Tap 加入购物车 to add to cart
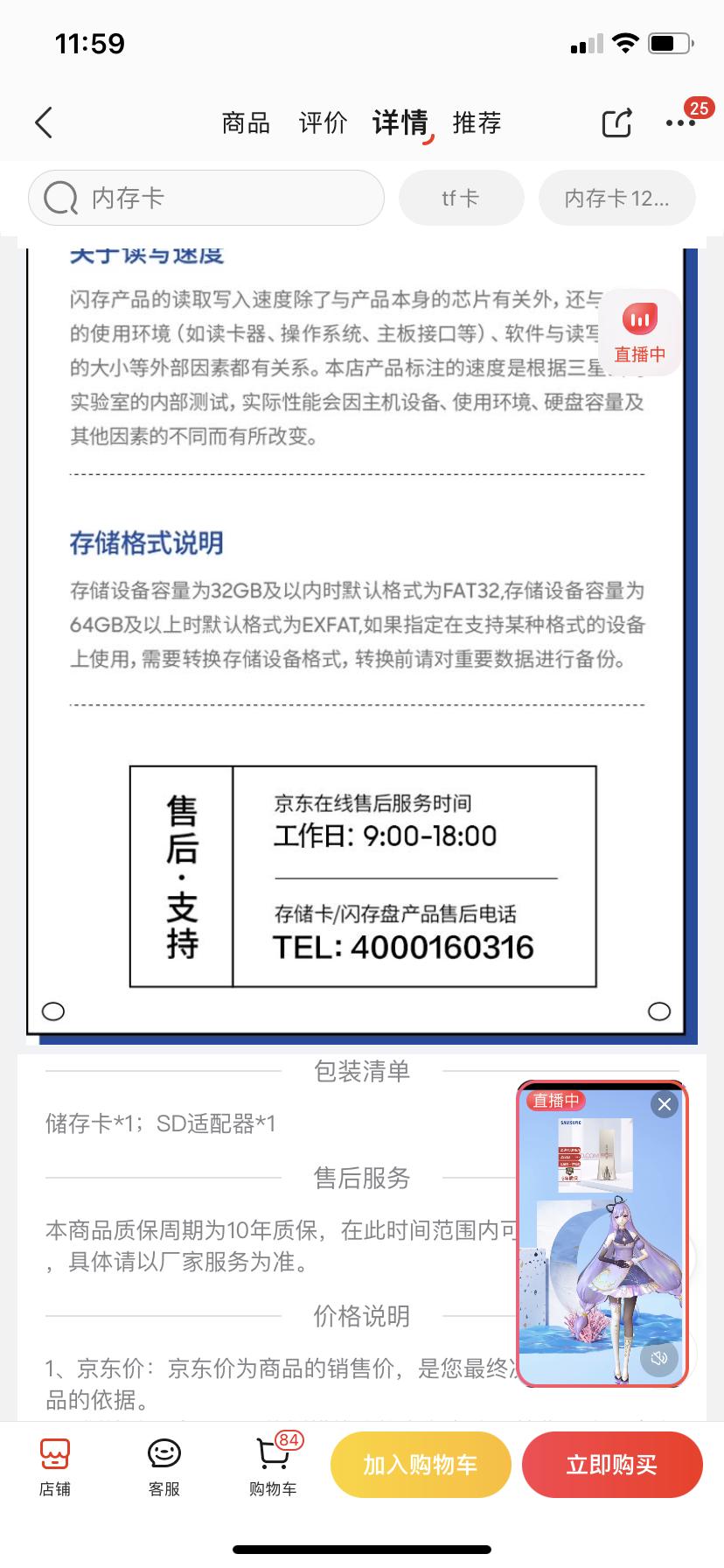This screenshot has height=1568, width=724. (x=420, y=1465)
